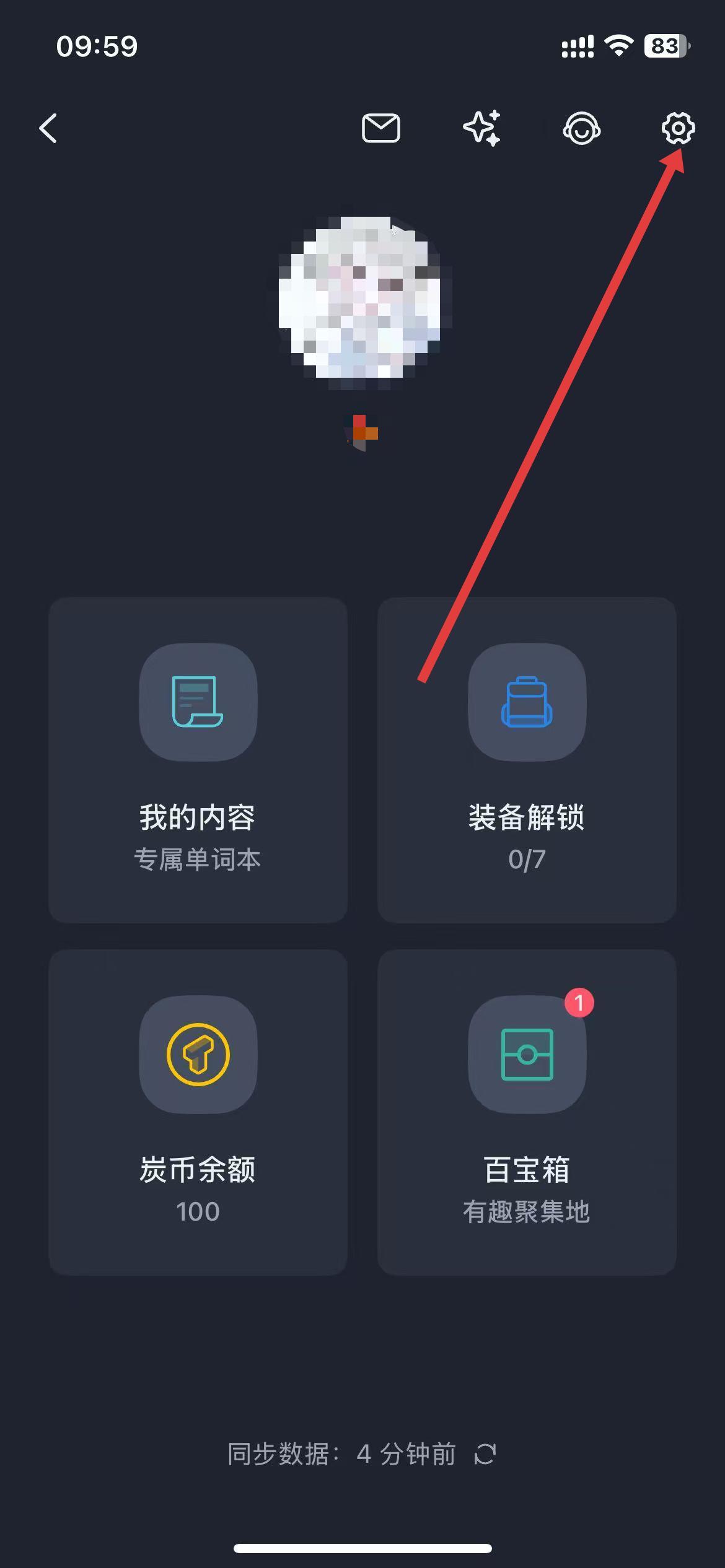The width and height of the screenshot is (725, 1568).
Task: Tap the profile avatar picture
Action: (362, 297)
